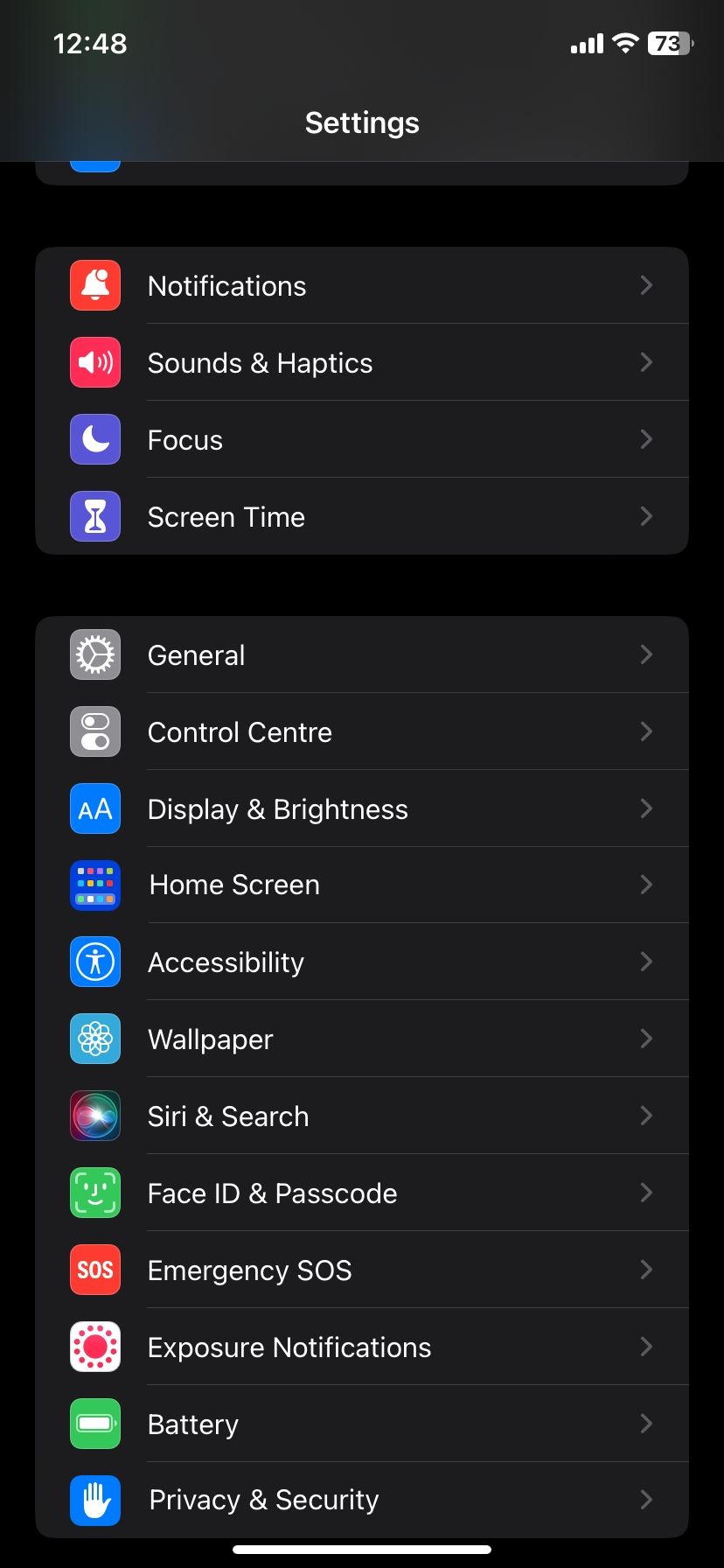Select the Control Centre sliders icon

(94, 731)
